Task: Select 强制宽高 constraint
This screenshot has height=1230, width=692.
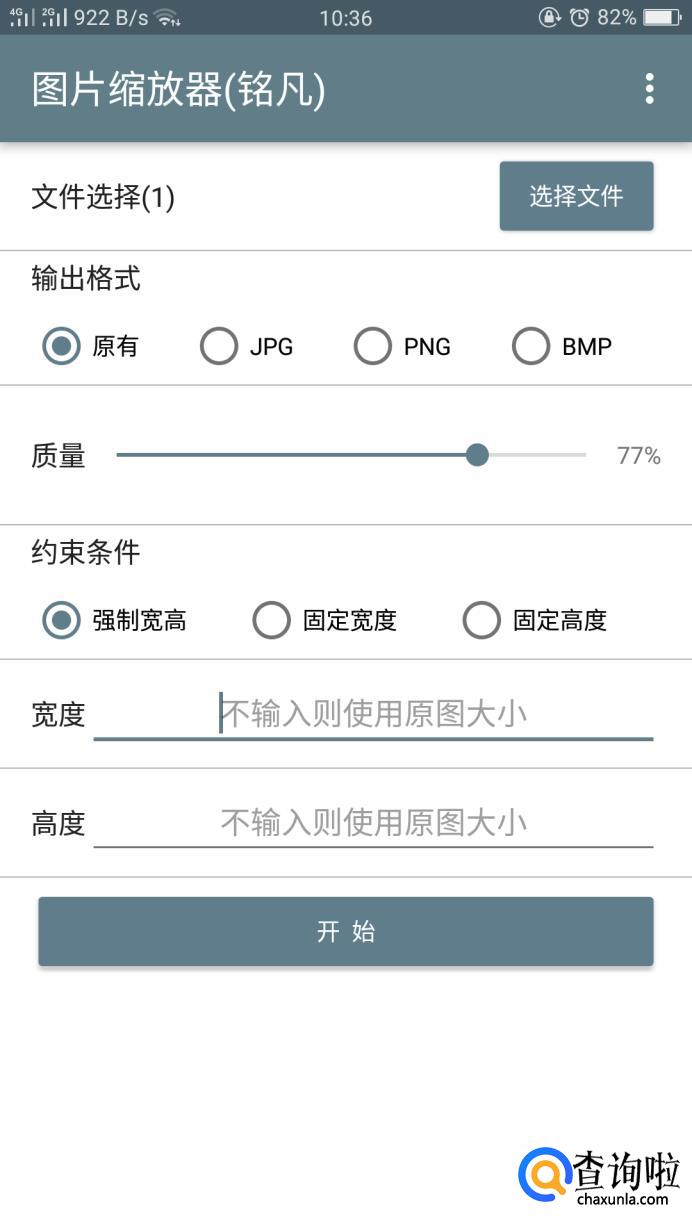Action: click(62, 620)
